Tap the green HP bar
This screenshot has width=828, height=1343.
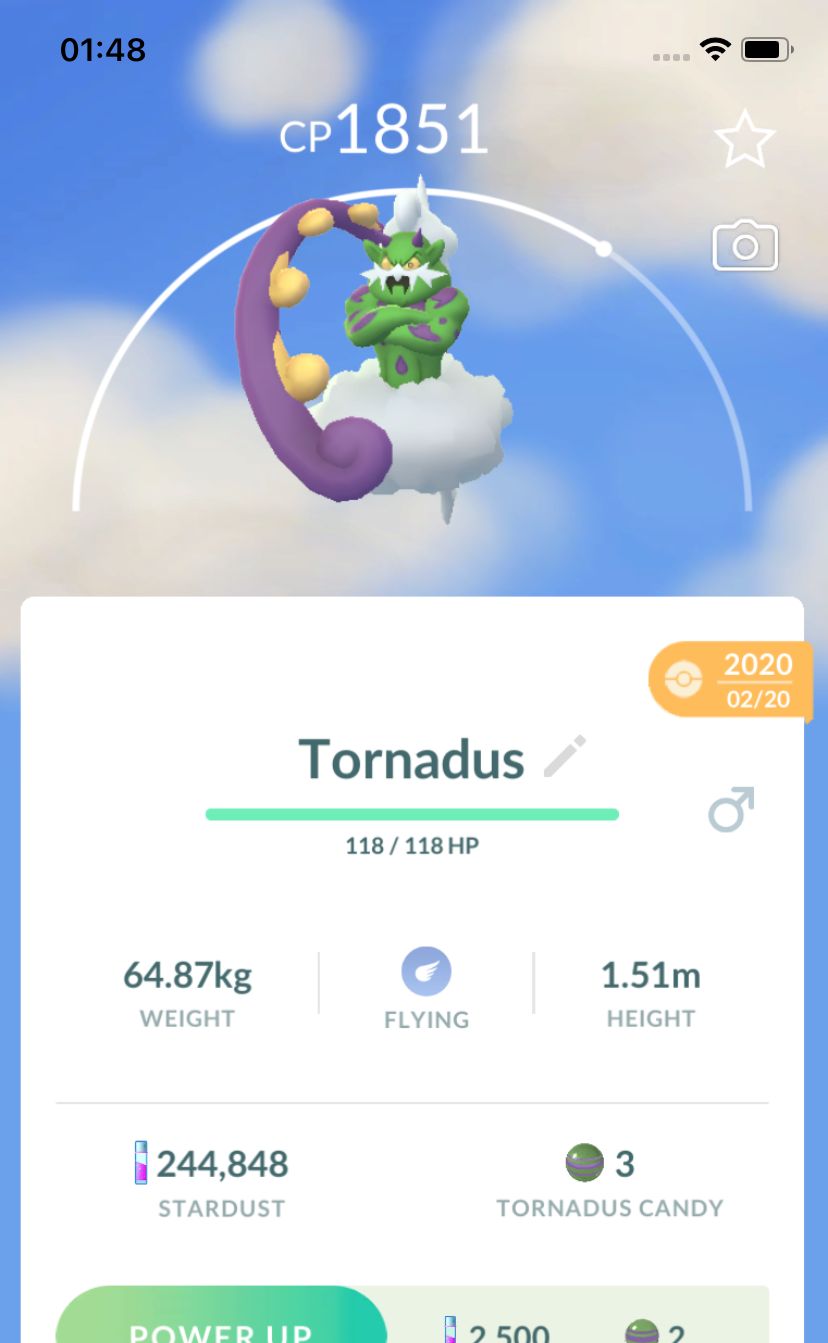pyautogui.click(x=411, y=814)
